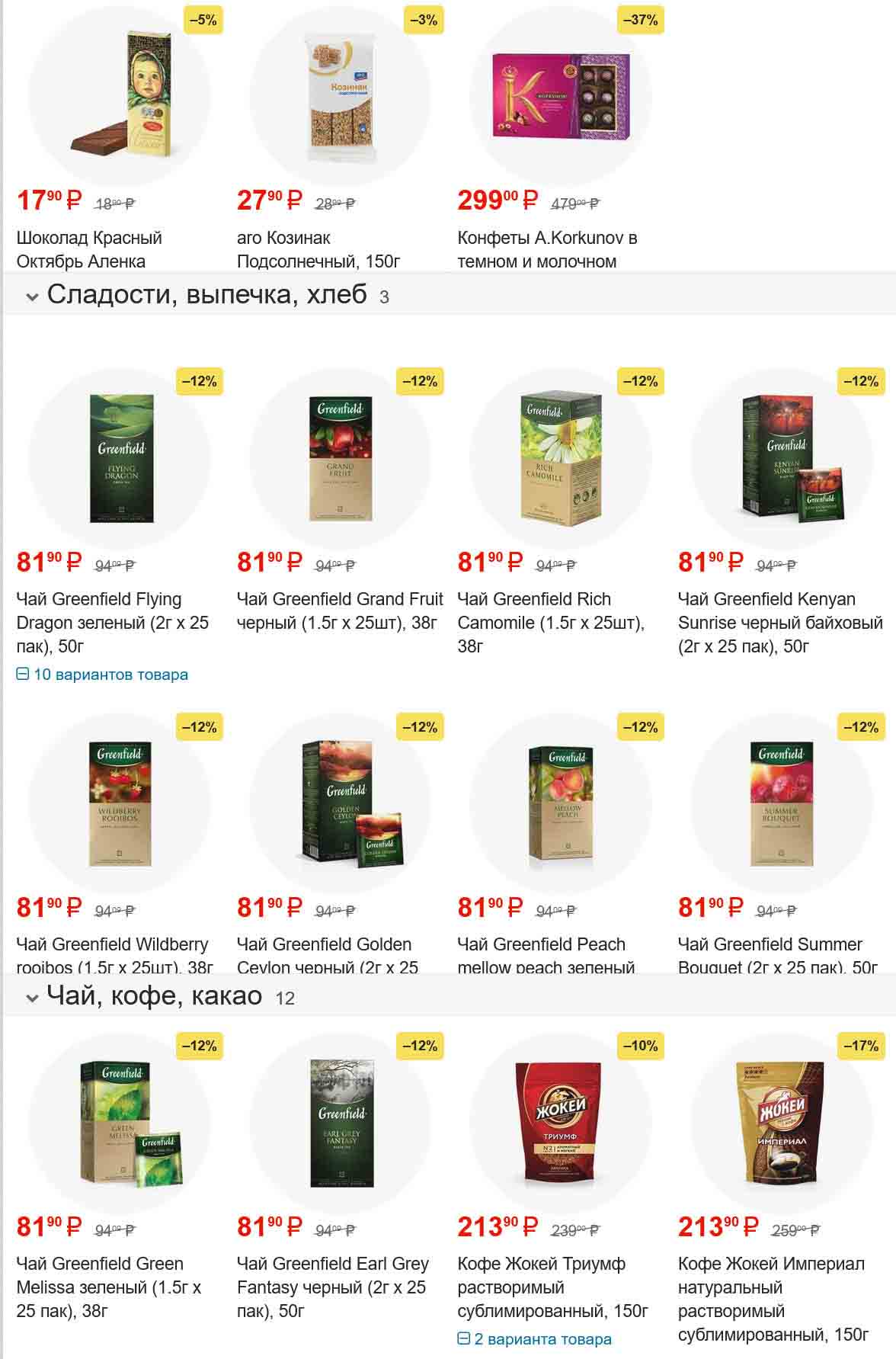
Task: Open Конфеты A.Korkunov product card
Action: click(x=547, y=249)
